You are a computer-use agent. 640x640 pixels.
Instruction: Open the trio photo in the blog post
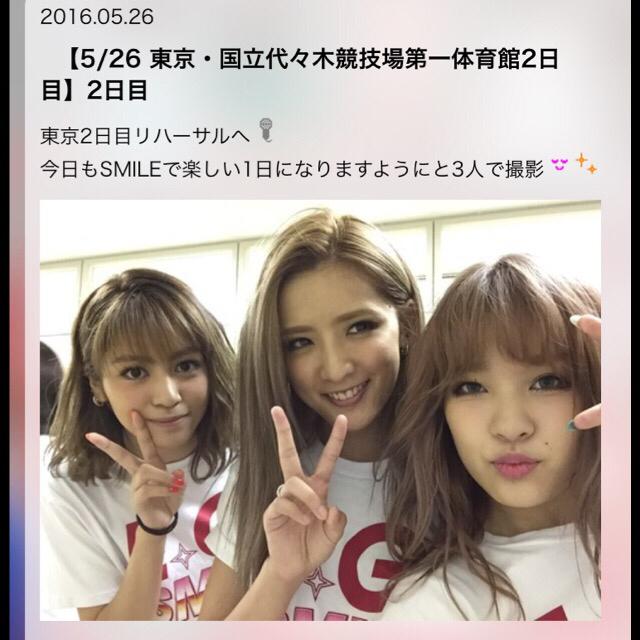tap(320, 410)
